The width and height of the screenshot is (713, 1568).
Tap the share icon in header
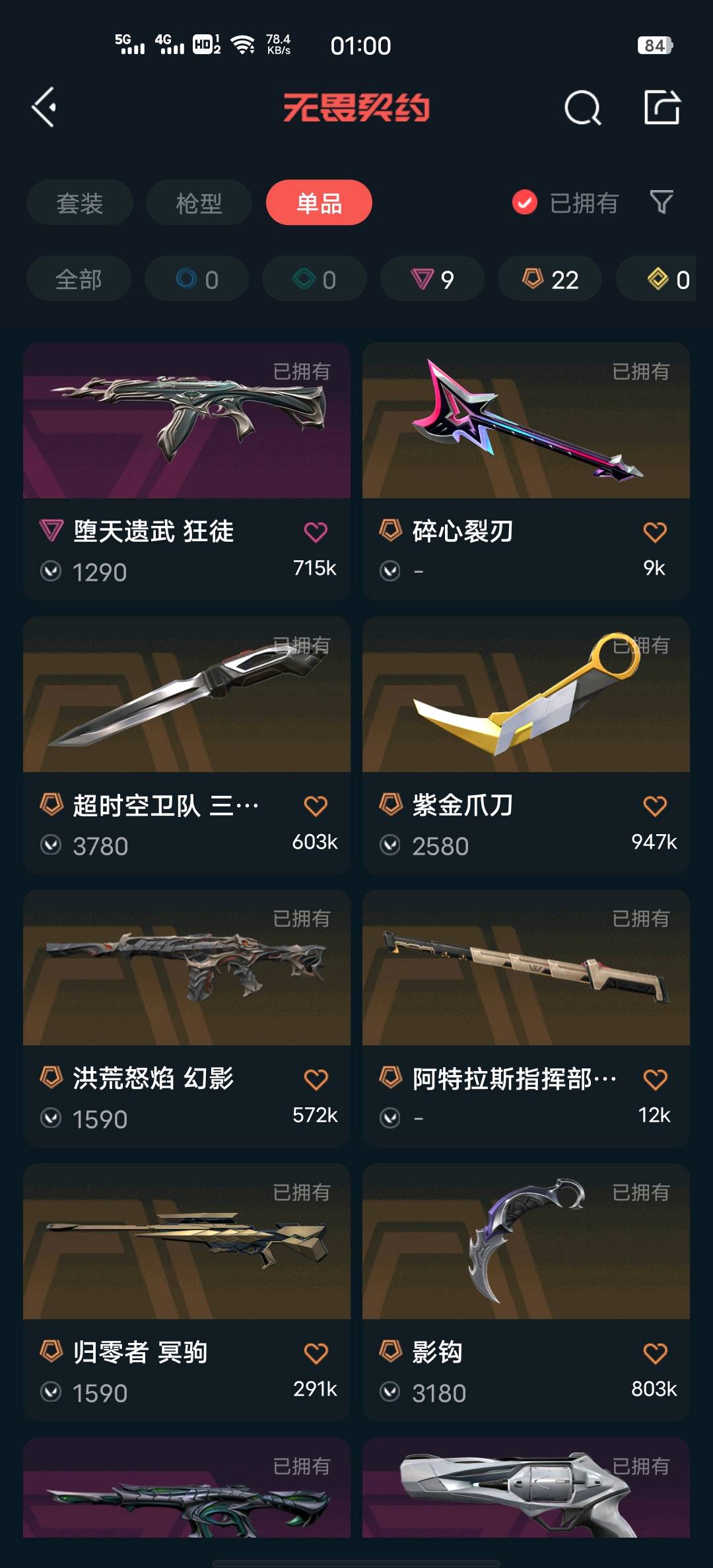pos(662,108)
